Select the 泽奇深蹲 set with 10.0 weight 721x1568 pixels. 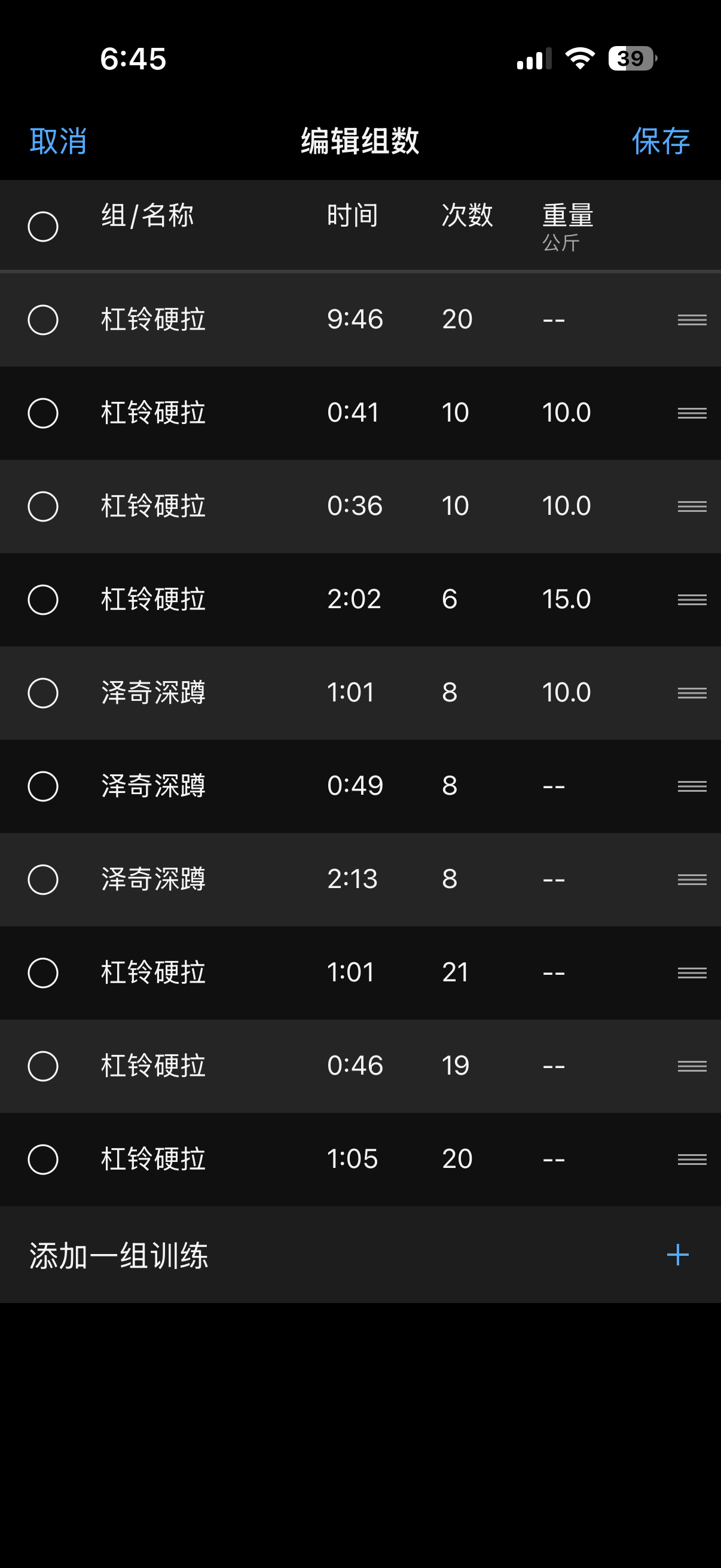[43, 693]
